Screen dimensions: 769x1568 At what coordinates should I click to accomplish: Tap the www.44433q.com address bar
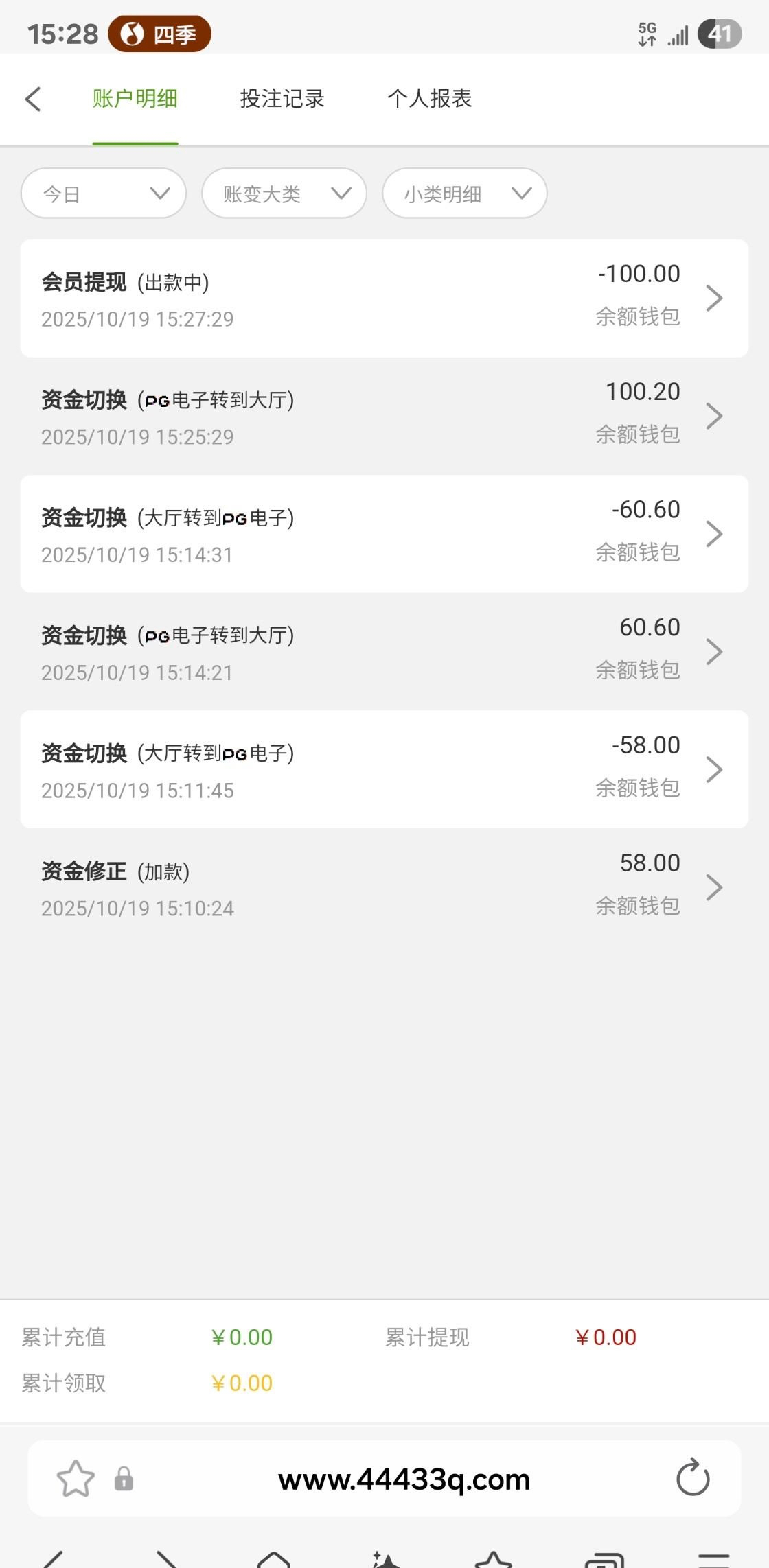tap(404, 1479)
